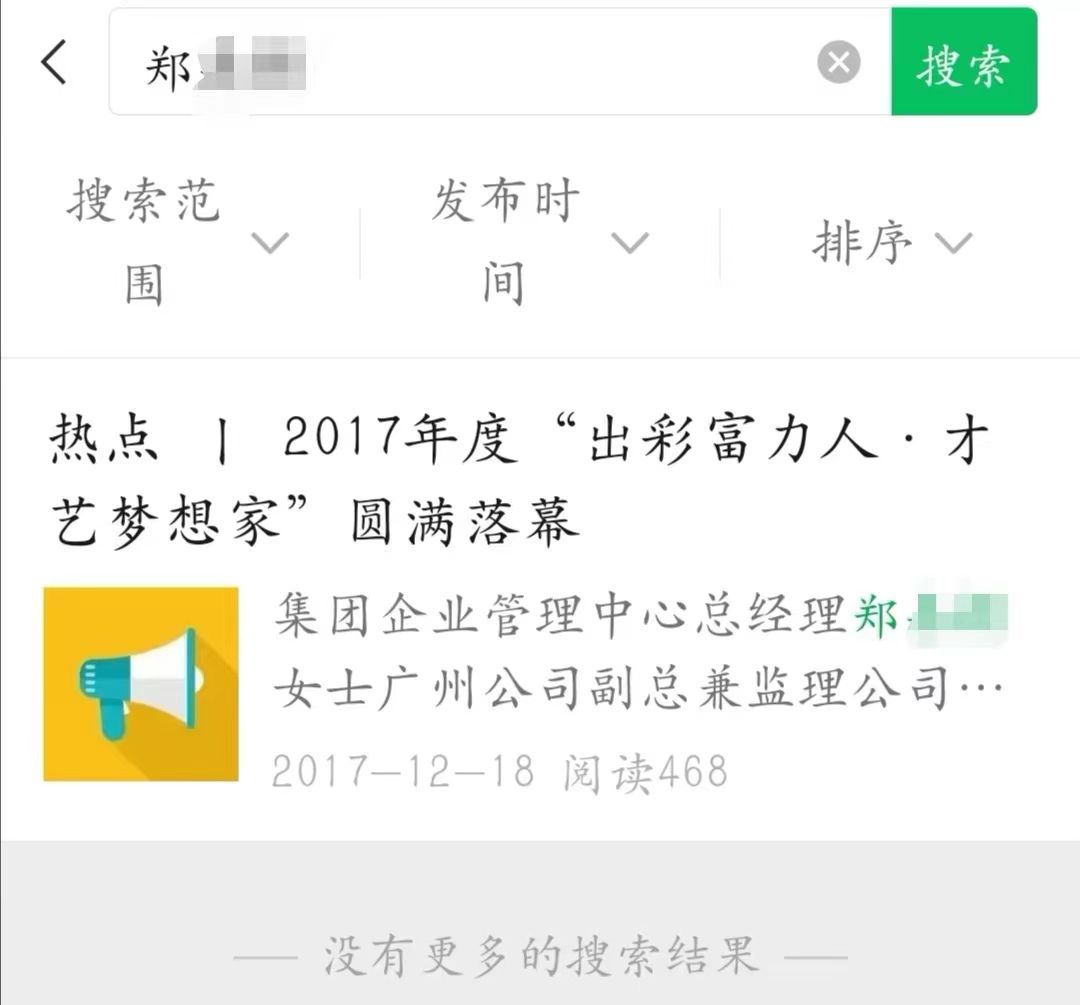Screen dimensions: 1080x1005
Task: Open the 排序 sorting dropdown
Action: [x=892, y=242]
